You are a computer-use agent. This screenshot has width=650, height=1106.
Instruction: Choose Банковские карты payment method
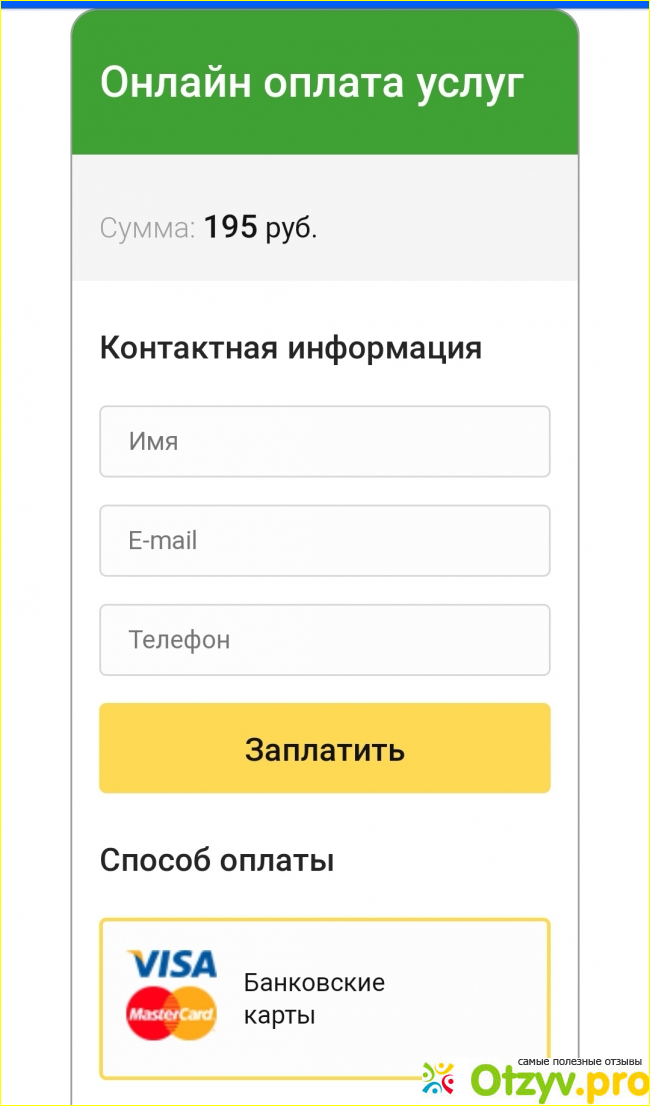tap(324, 999)
